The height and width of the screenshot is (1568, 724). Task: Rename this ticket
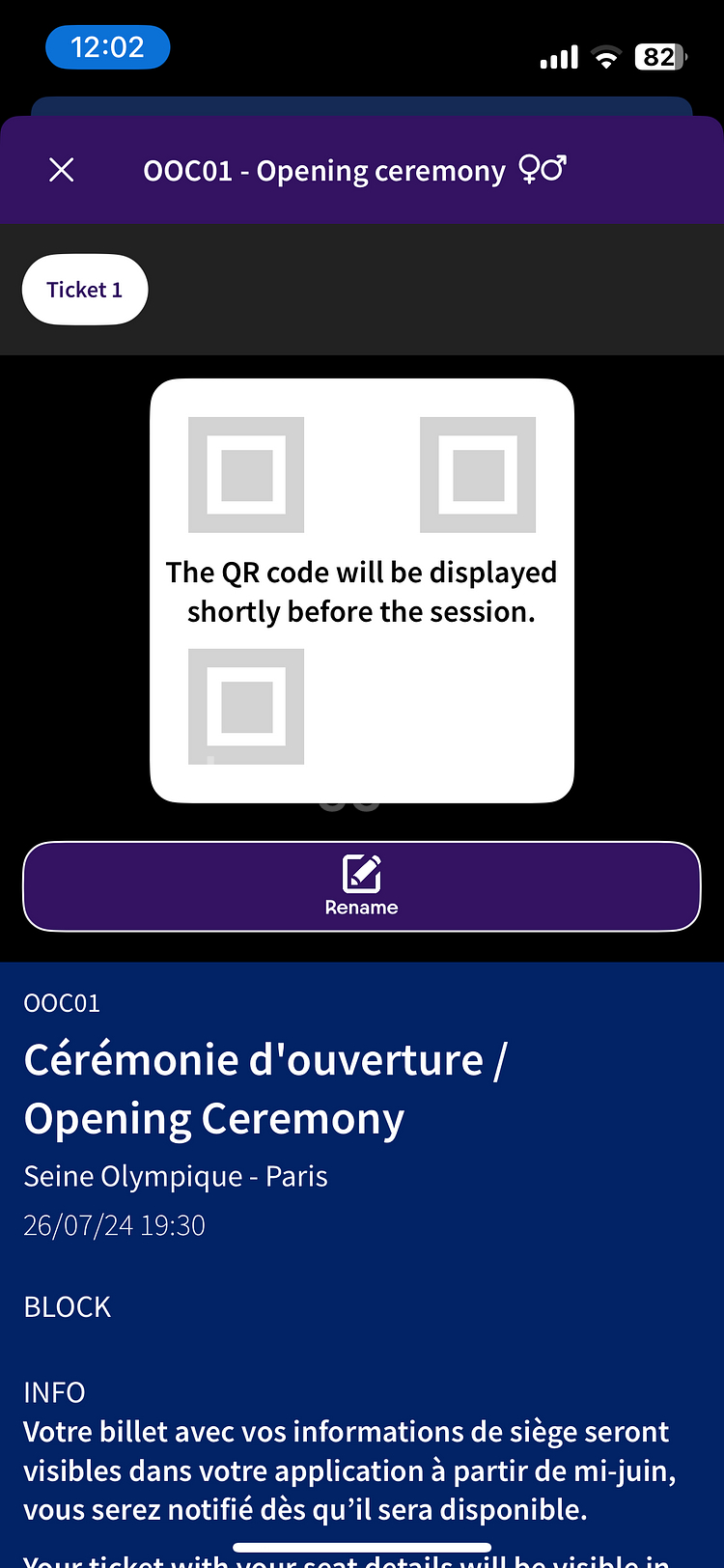[361, 886]
